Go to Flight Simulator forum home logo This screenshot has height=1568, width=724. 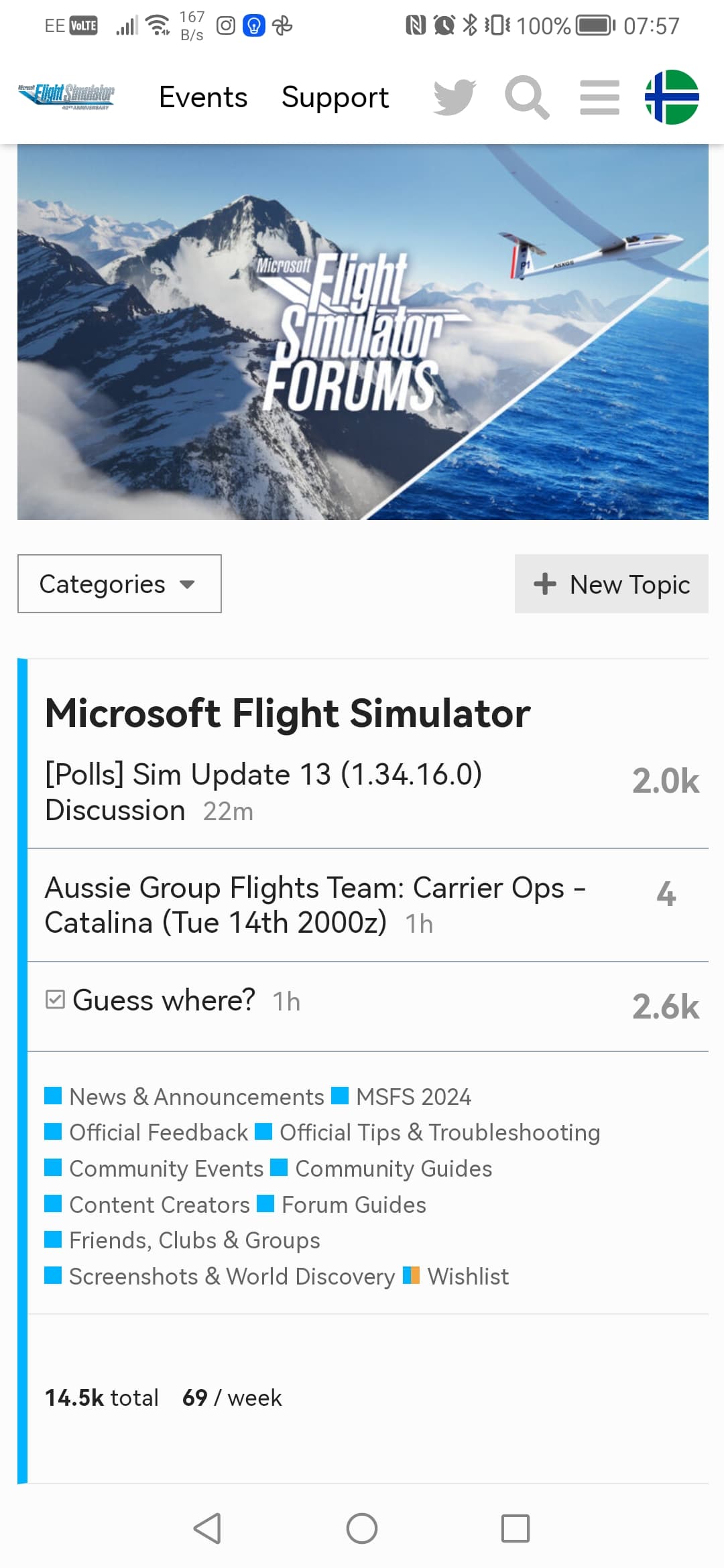point(66,96)
